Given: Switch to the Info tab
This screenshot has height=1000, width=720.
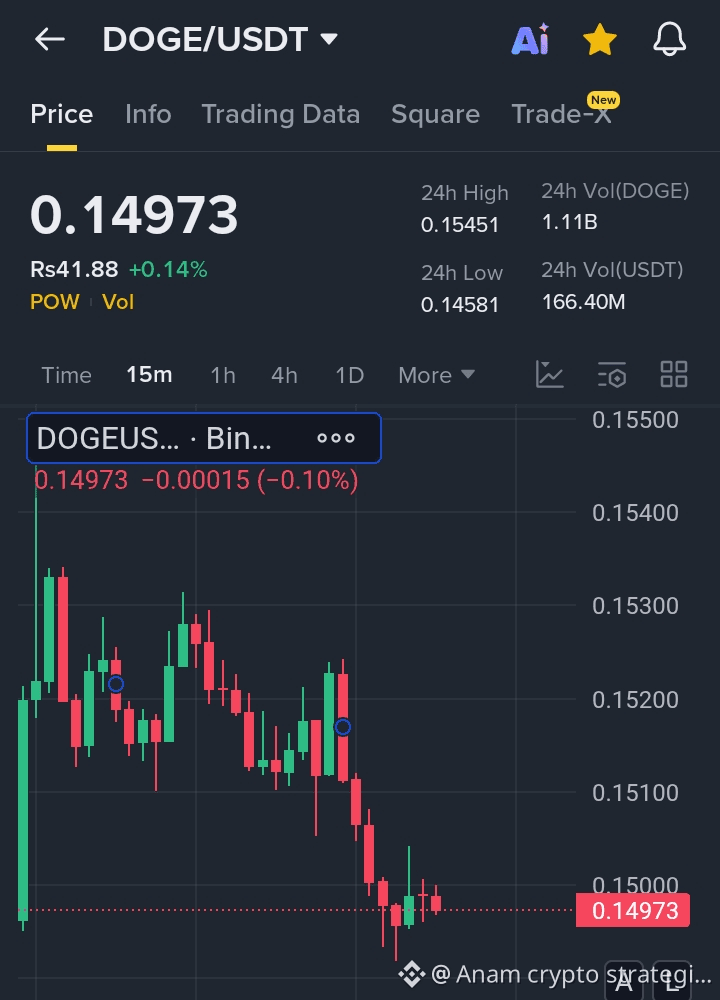Looking at the screenshot, I should click(148, 114).
